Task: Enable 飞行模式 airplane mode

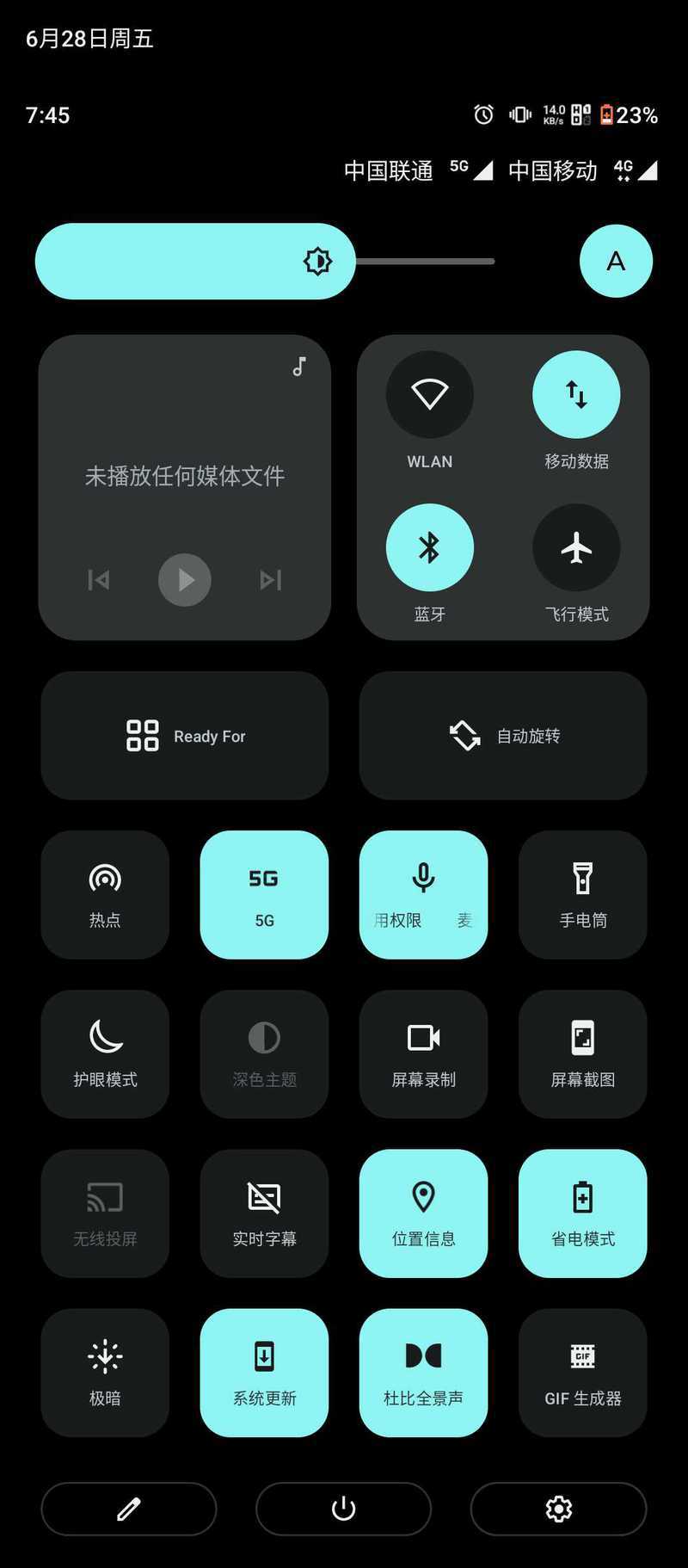Action: click(x=576, y=547)
